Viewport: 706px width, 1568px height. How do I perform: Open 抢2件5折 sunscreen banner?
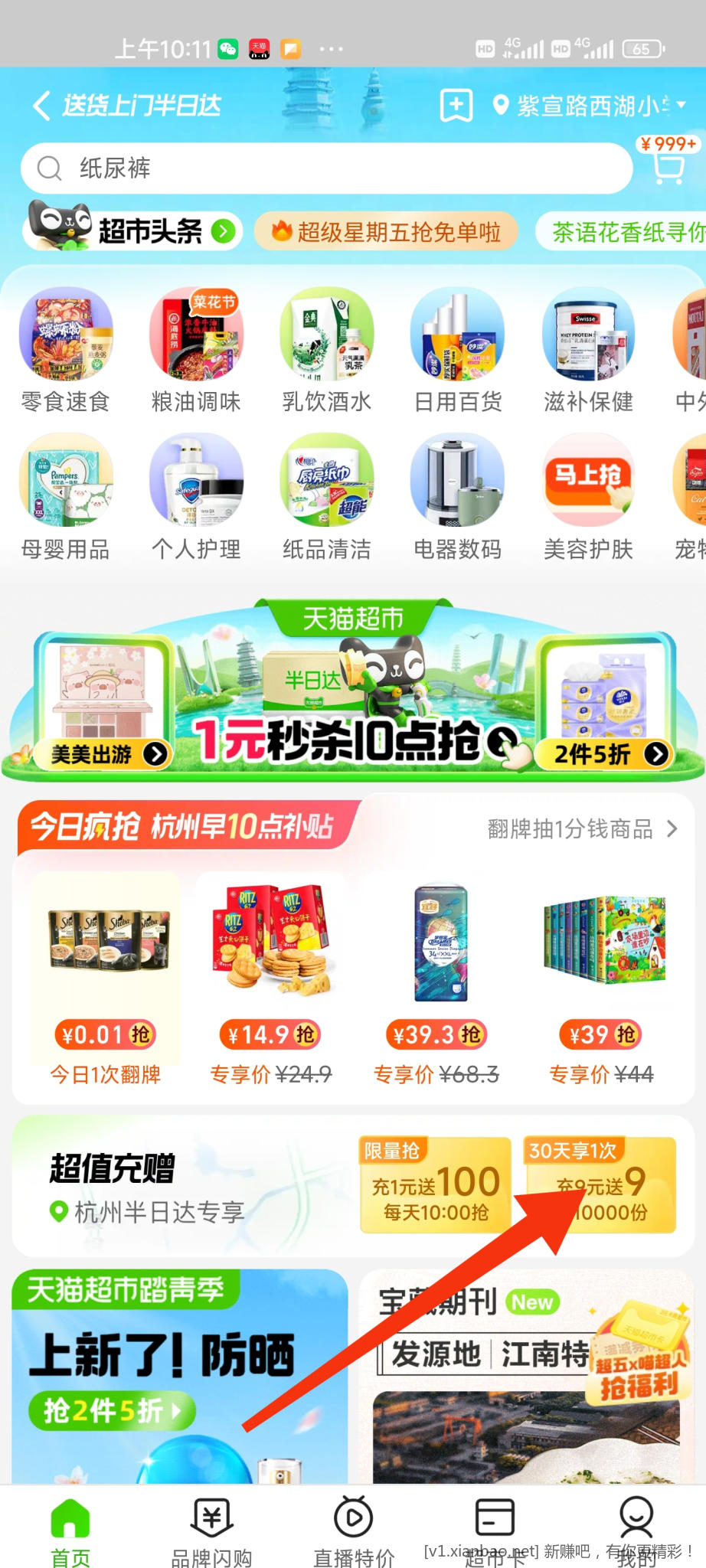point(112,1410)
